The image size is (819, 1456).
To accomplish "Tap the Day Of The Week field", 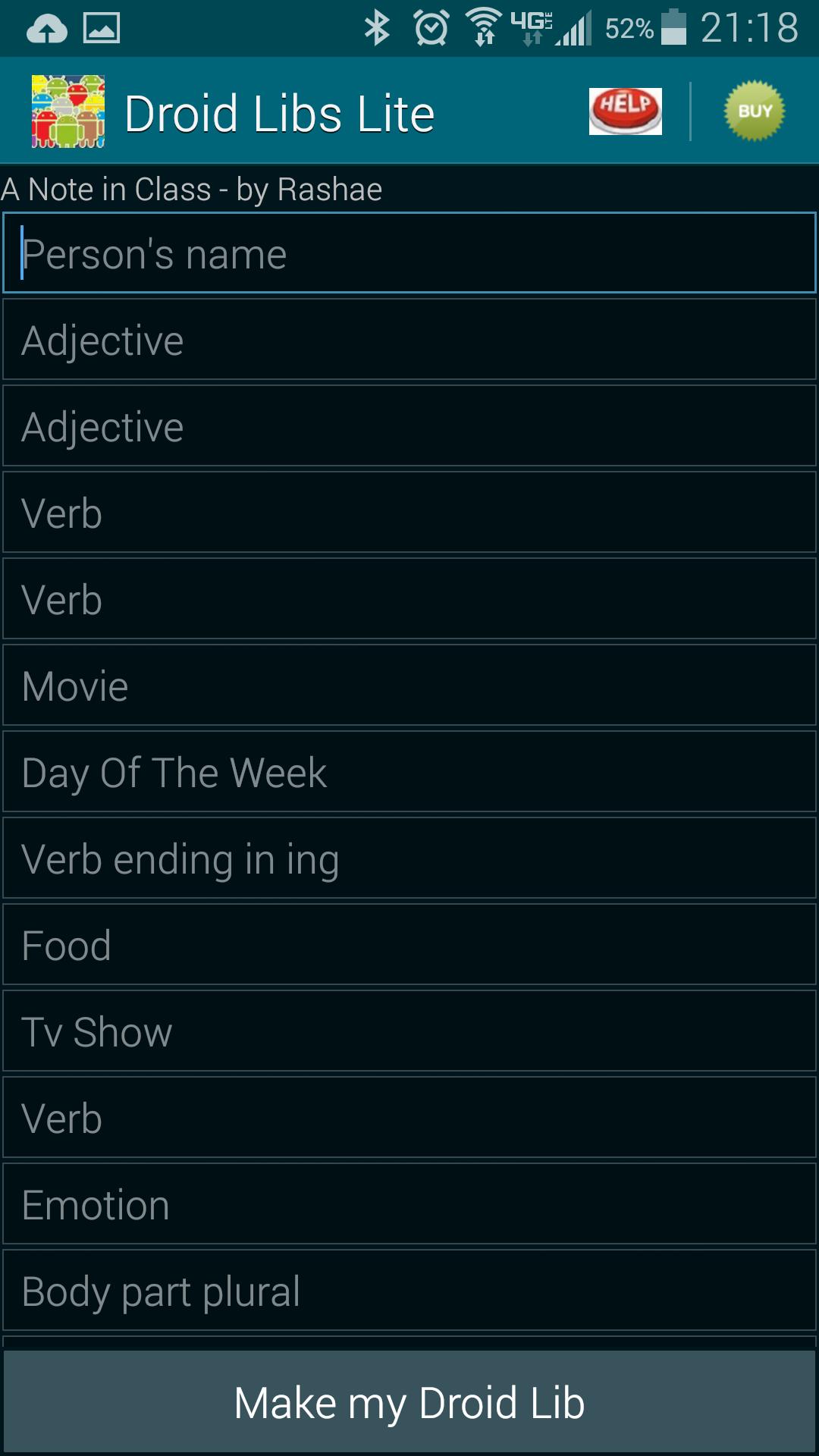I will tap(409, 771).
